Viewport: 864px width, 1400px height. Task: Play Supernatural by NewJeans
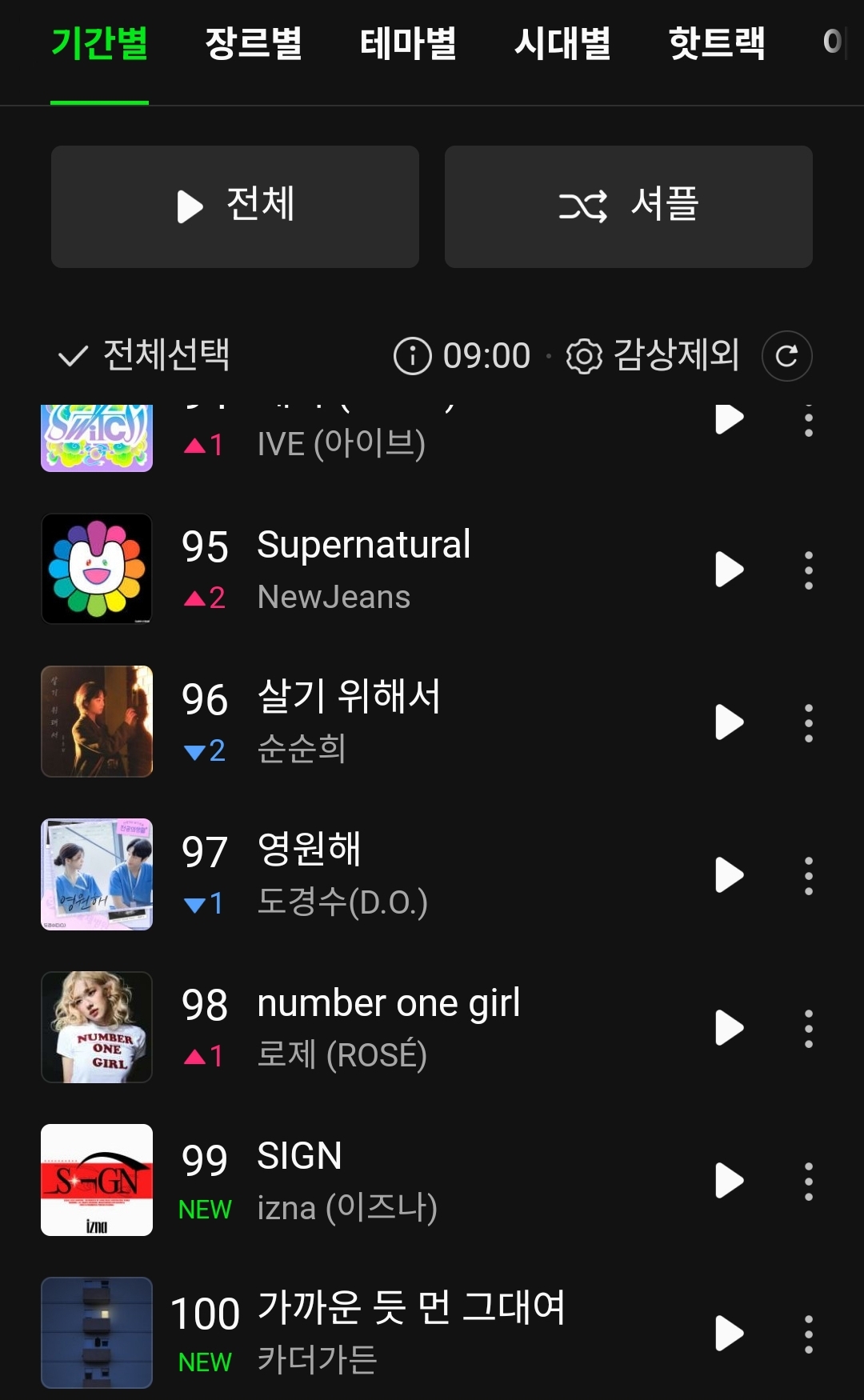(729, 570)
